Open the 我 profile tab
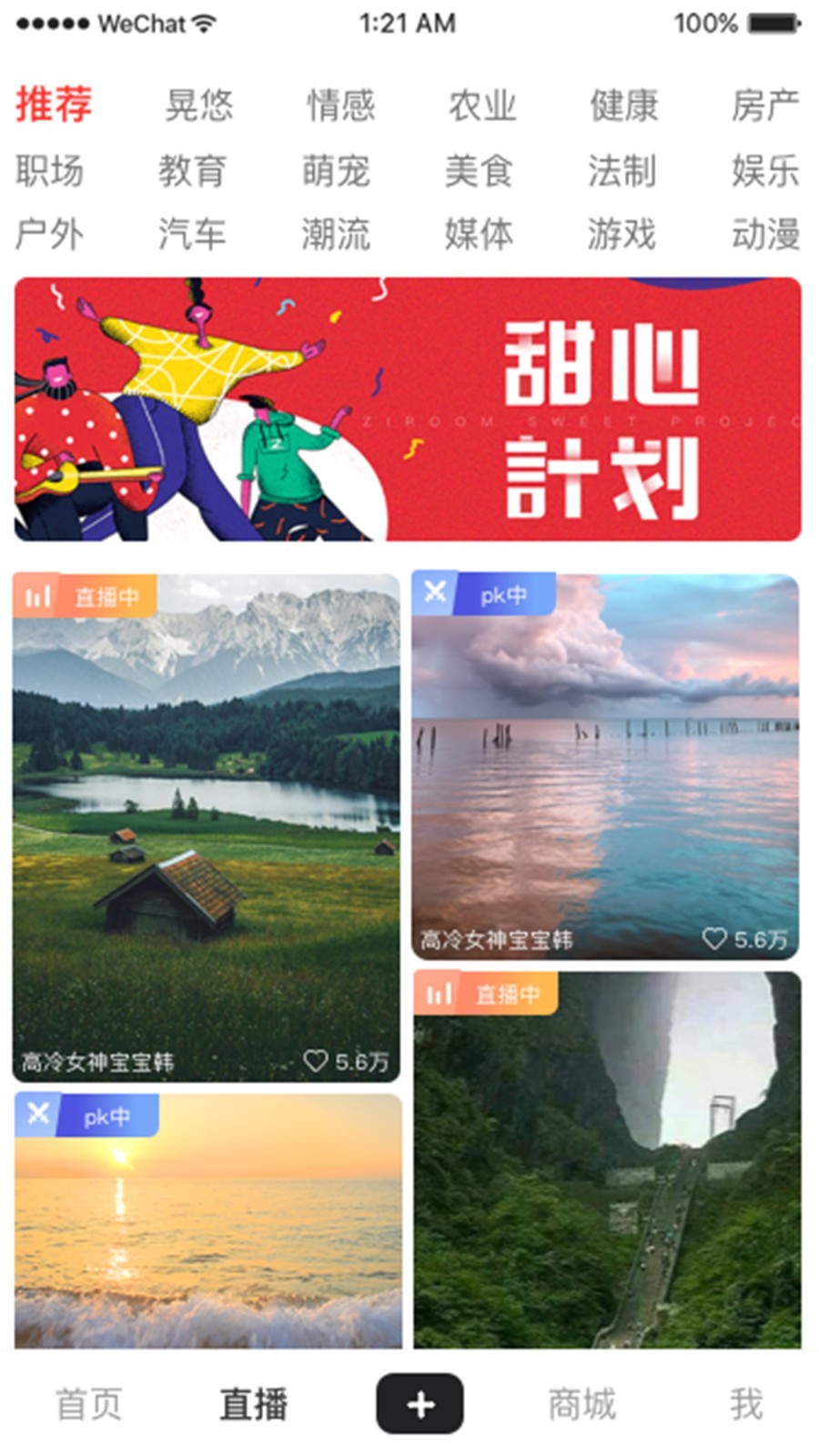Screen dimensions: 819x1456 (746, 1404)
